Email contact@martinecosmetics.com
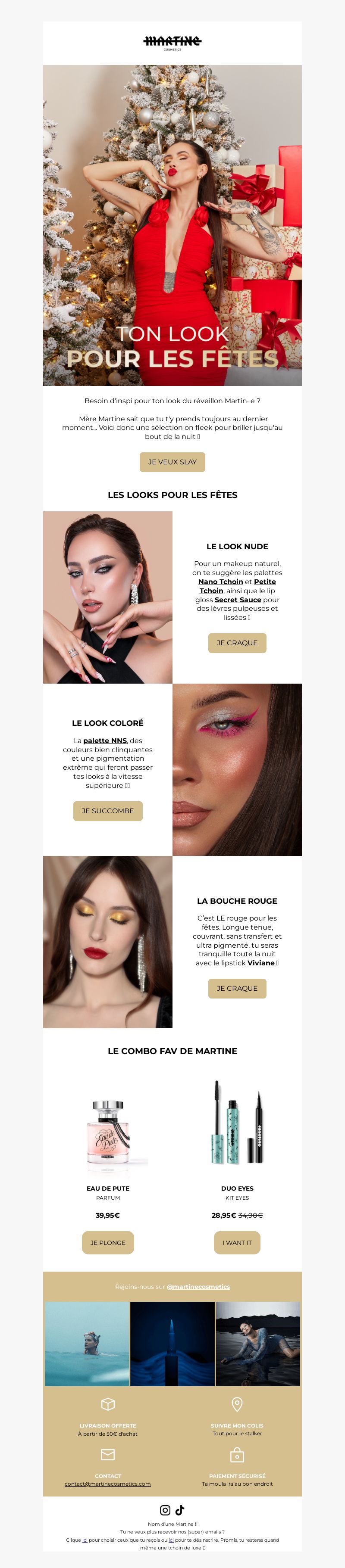Viewport: 345px width, 1568px height. (x=108, y=1484)
